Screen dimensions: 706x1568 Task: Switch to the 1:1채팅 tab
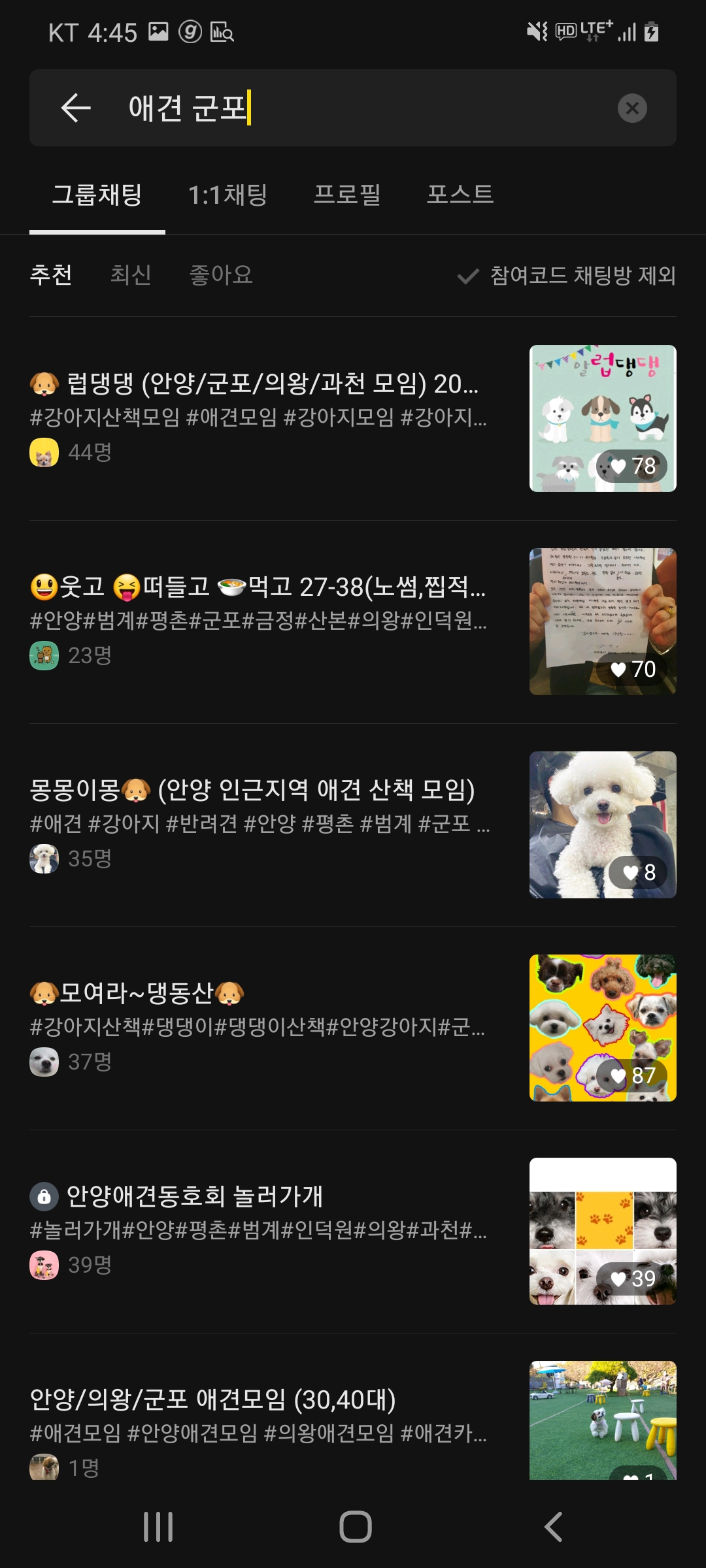pos(227,195)
